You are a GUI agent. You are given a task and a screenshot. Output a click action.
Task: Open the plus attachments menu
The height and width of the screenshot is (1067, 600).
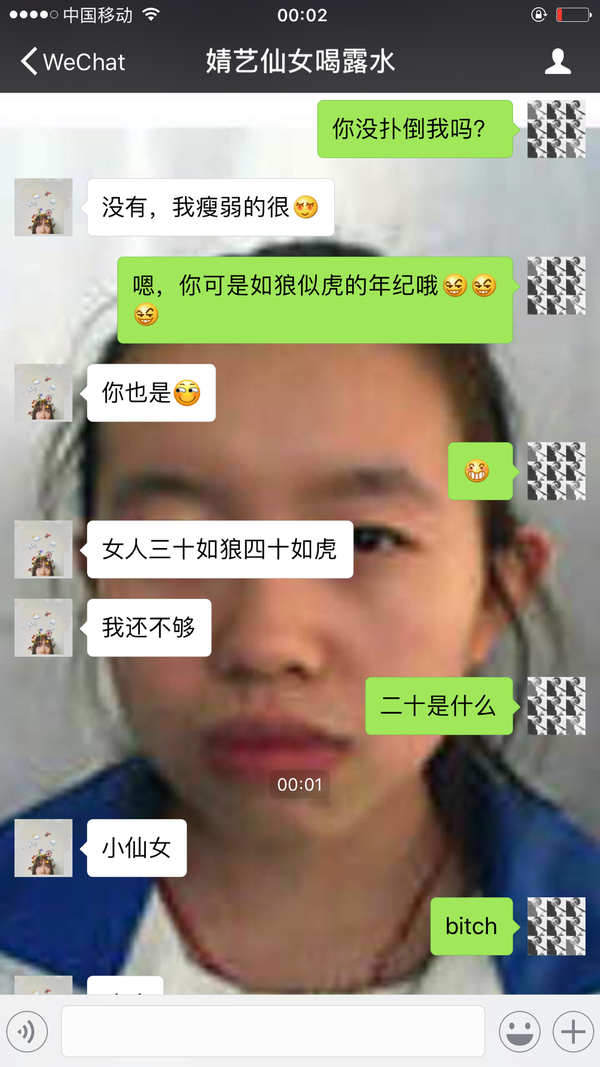pyautogui.click(x=573, y=1031)
